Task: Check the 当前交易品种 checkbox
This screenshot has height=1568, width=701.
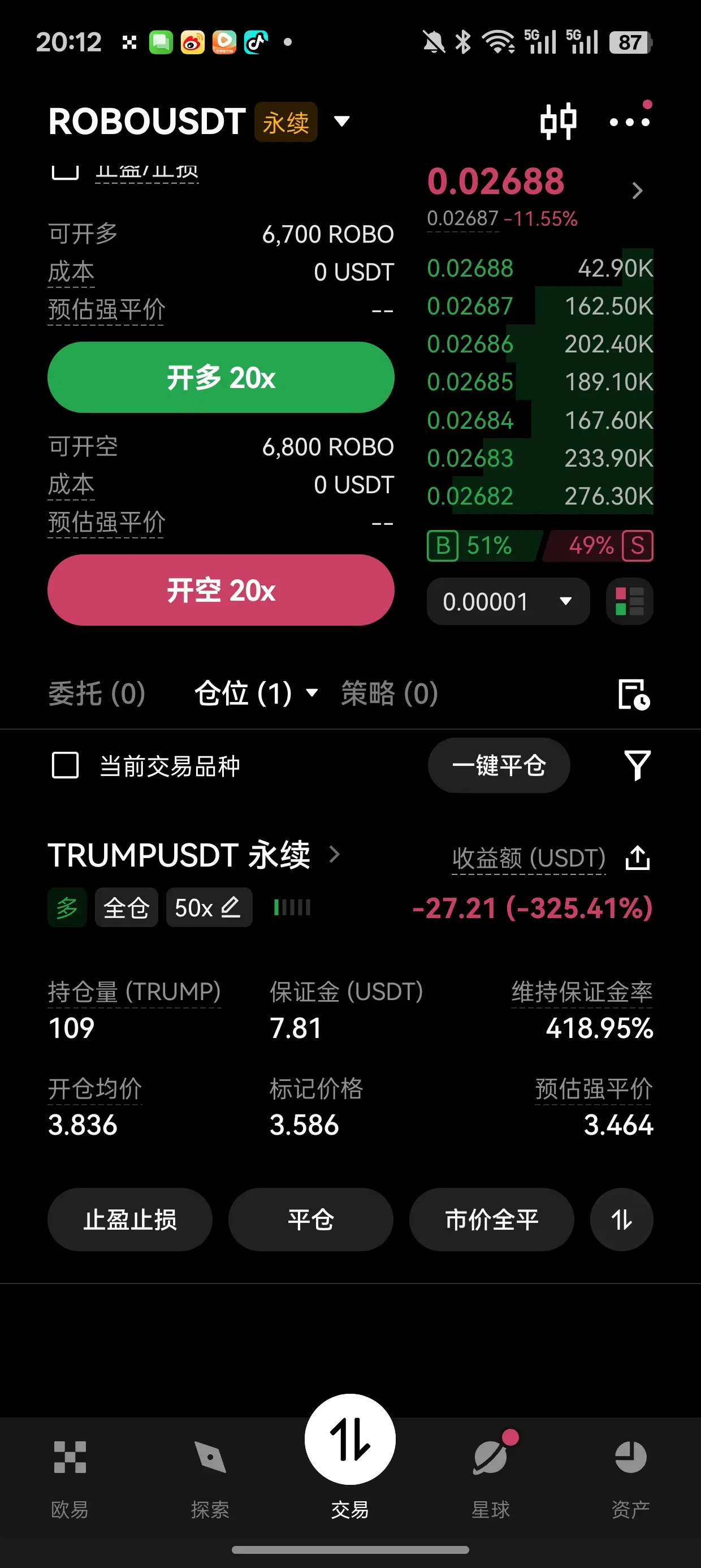Action: click(65, 765)
